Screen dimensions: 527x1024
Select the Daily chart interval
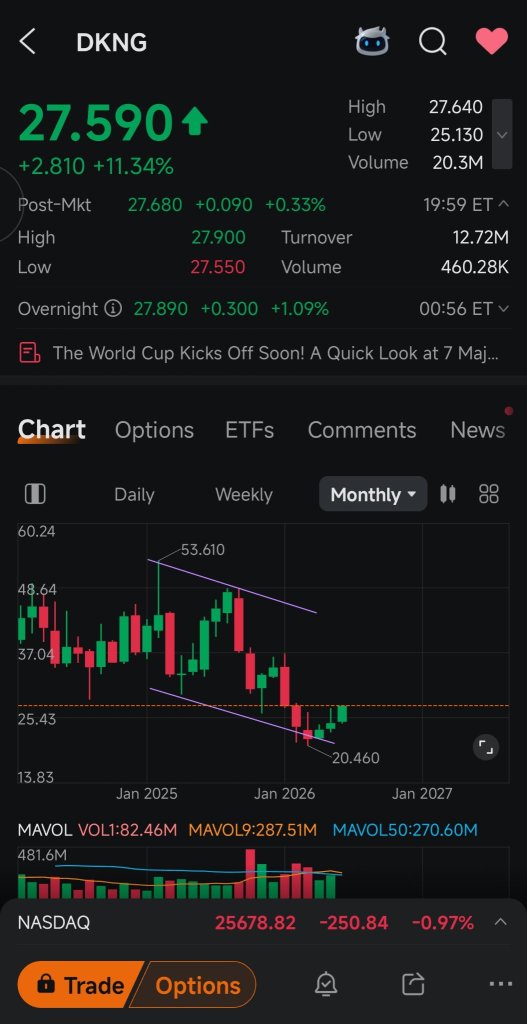point(134,494)
